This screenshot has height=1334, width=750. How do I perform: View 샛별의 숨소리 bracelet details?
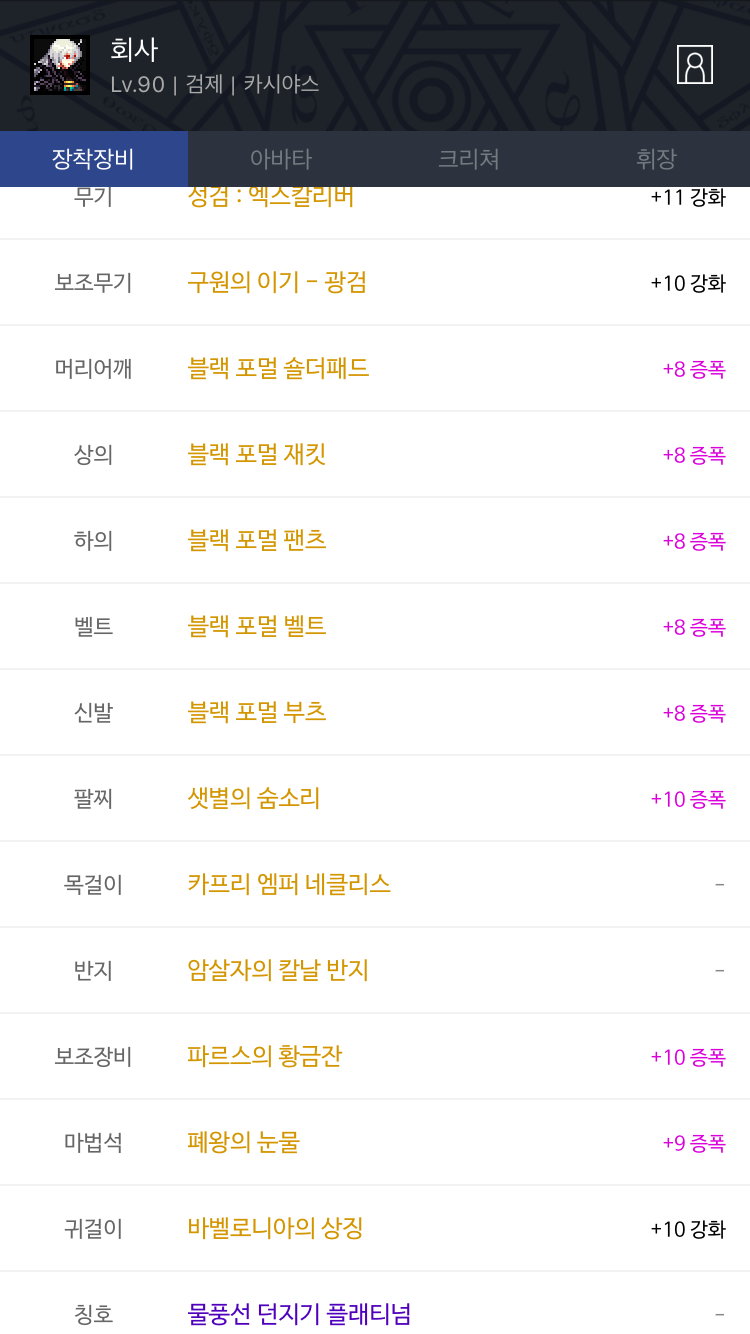(x=375, y=798)
